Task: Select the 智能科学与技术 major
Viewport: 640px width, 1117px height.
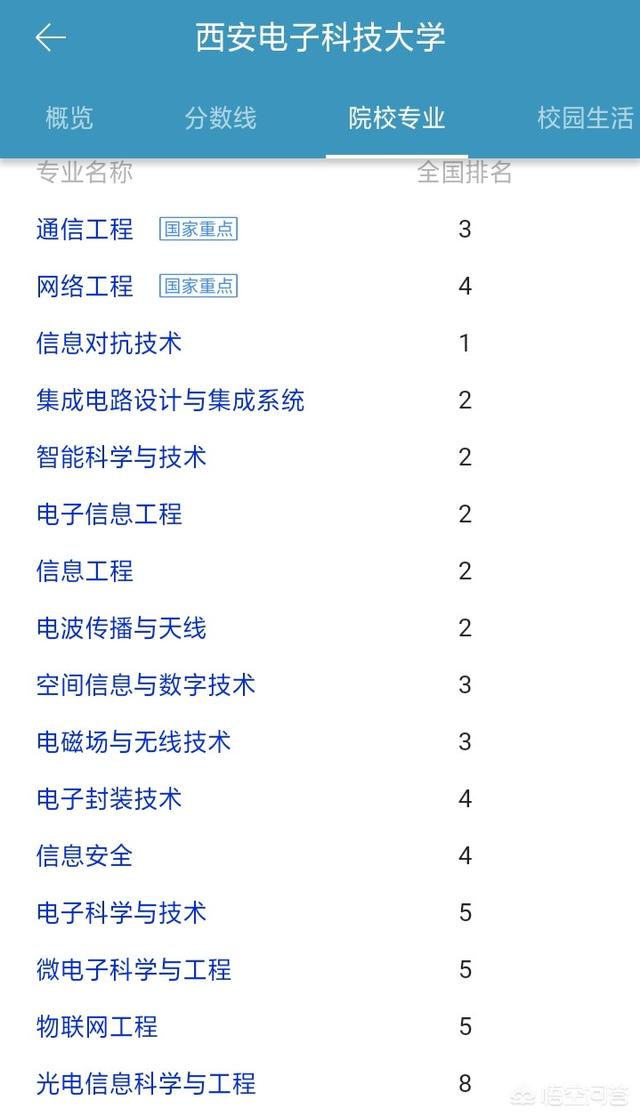Action: pos(121,457)
